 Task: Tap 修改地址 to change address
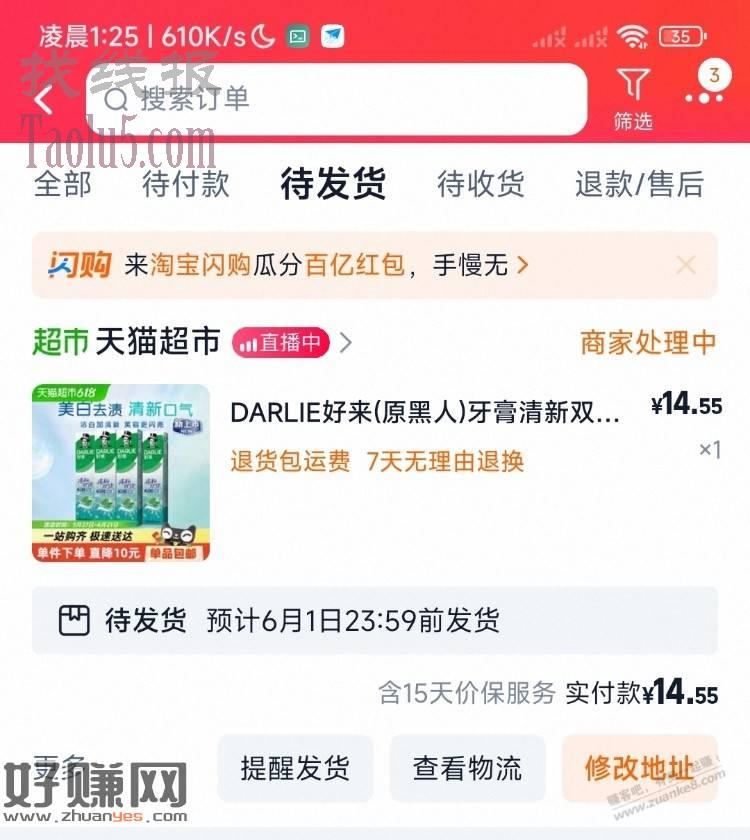pos(639,768)
